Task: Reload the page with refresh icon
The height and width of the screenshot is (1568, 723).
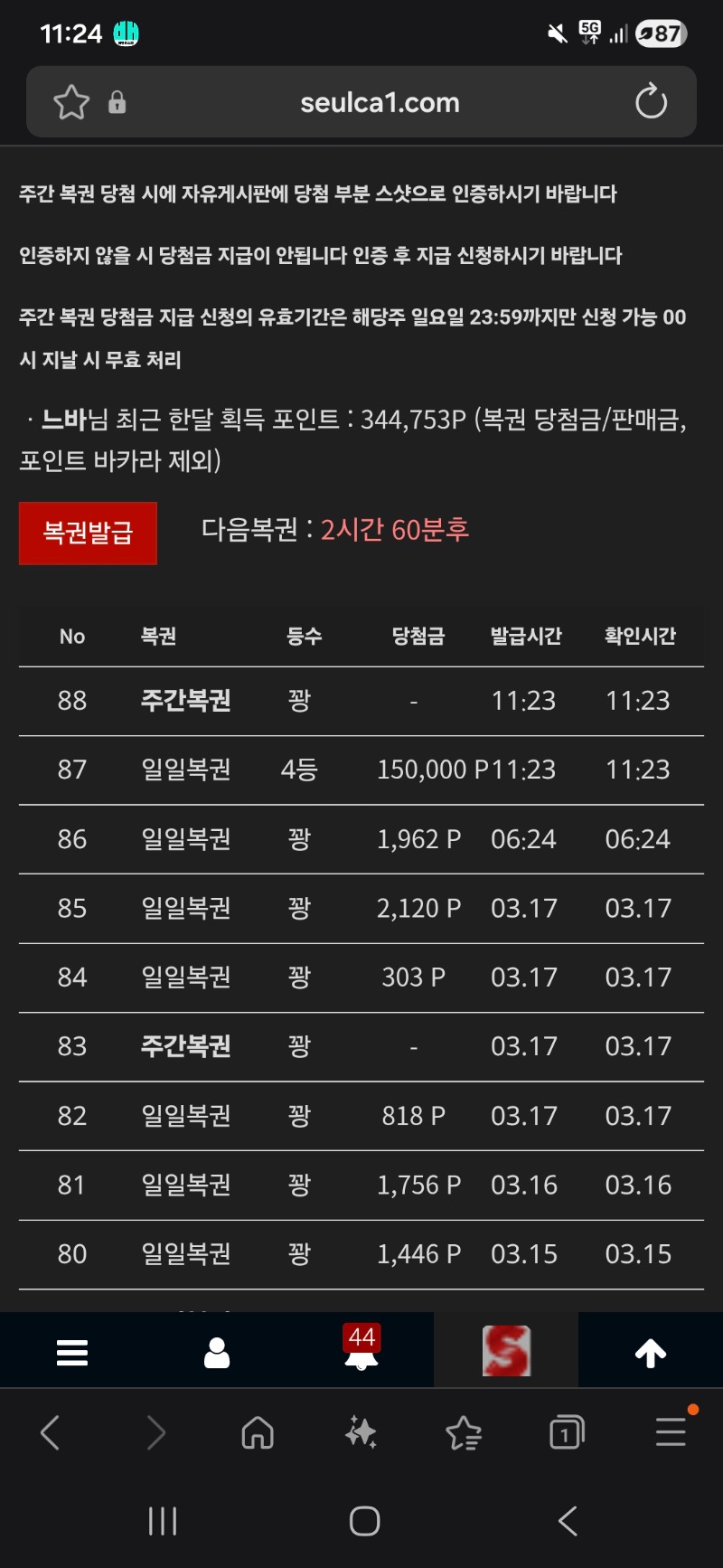Action: click(651, 102)
